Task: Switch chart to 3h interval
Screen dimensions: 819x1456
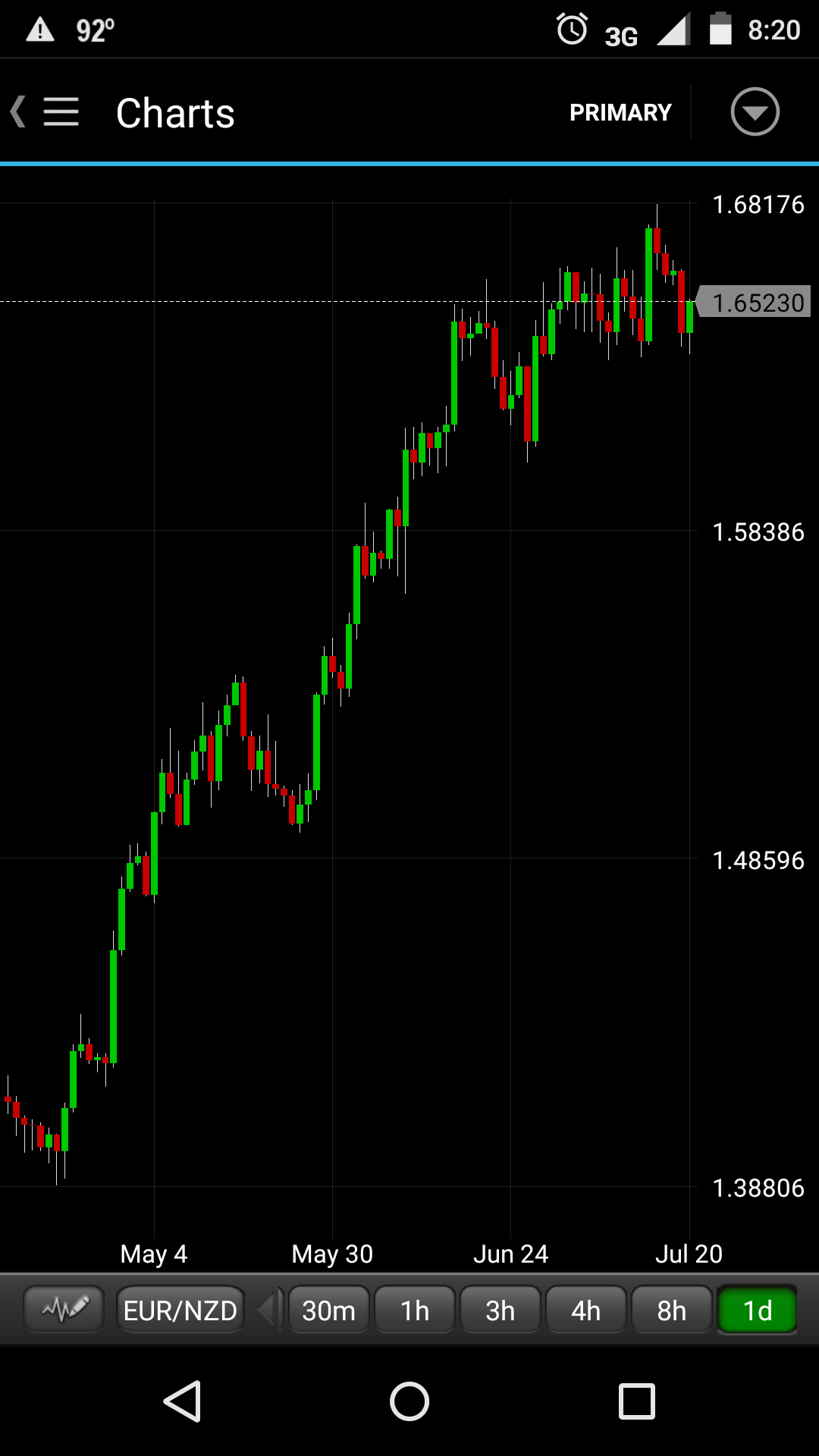Action: (500, 1310)
